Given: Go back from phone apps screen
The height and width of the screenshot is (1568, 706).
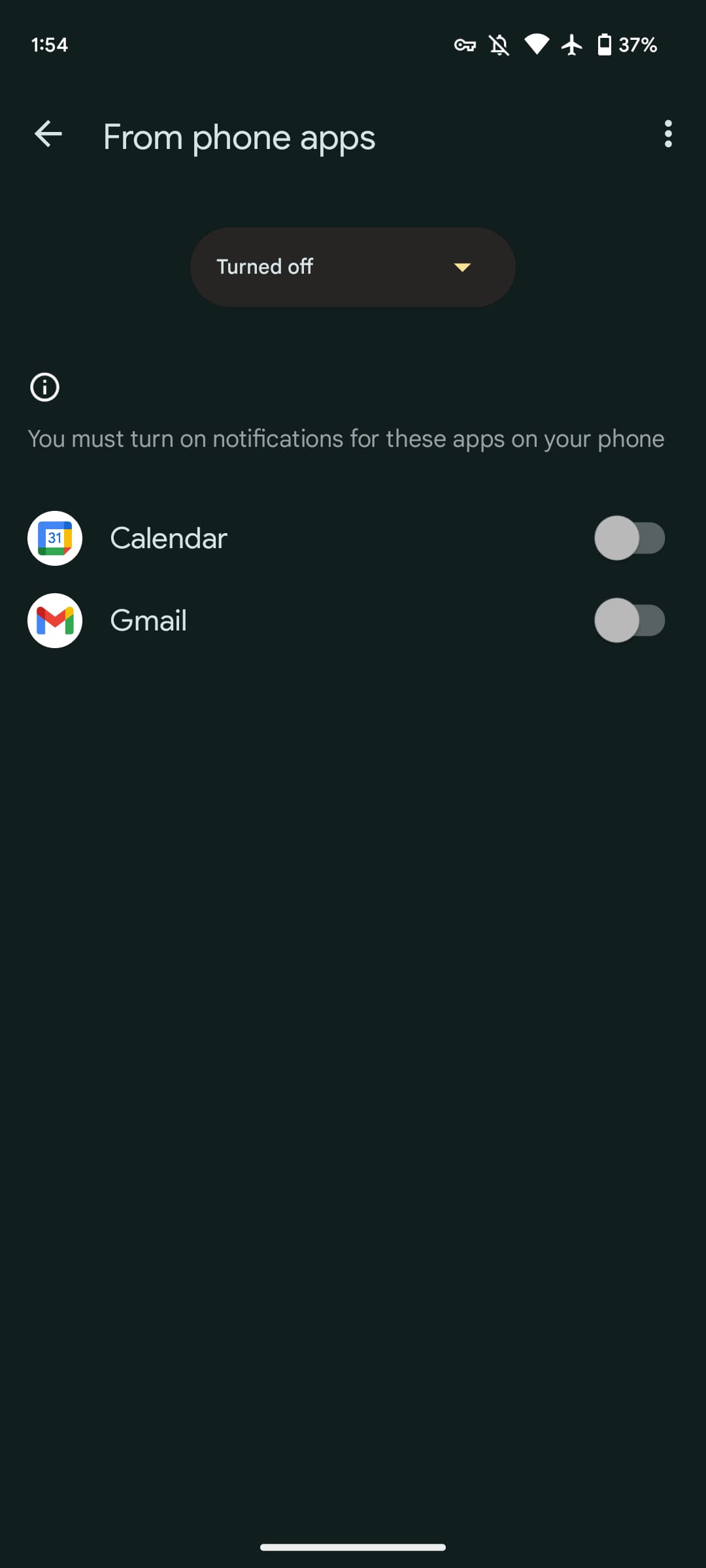Looking at the screenshot, I should tap(48, 135).
